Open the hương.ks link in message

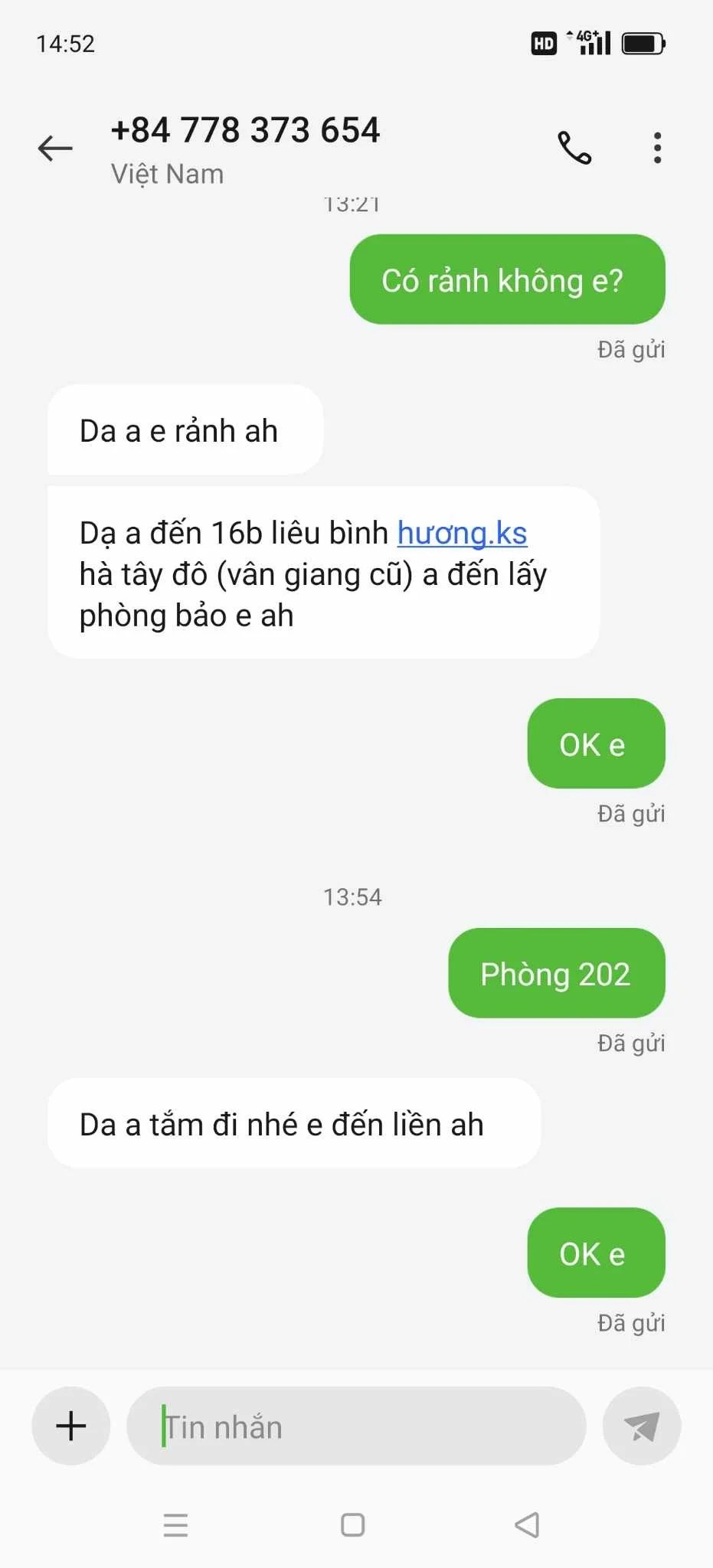click(462, 534)
